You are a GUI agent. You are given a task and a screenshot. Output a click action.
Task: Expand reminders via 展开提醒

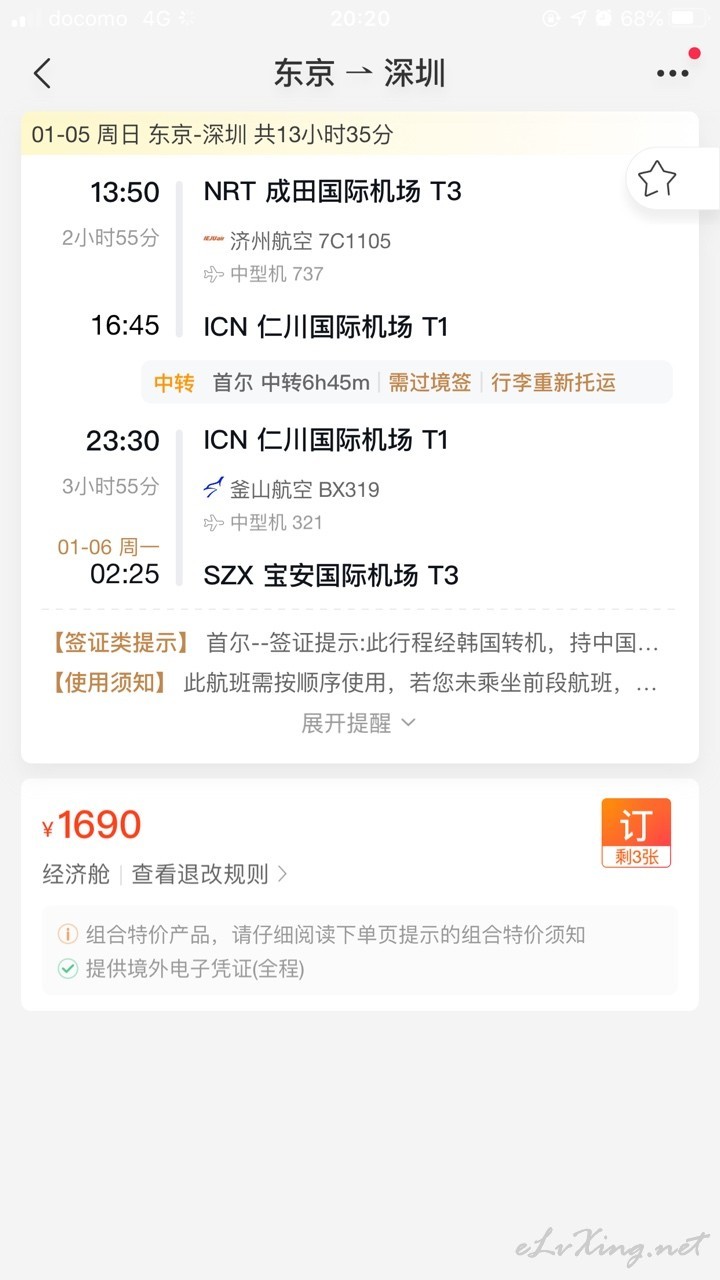tap(359, 723)
